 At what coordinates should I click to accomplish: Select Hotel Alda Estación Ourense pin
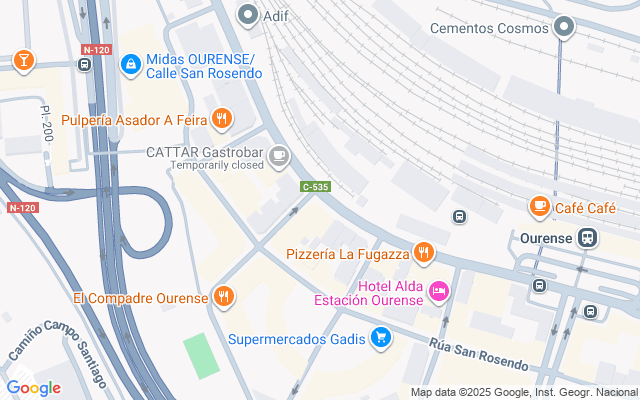pyautogui.click(x=438, y=292)
